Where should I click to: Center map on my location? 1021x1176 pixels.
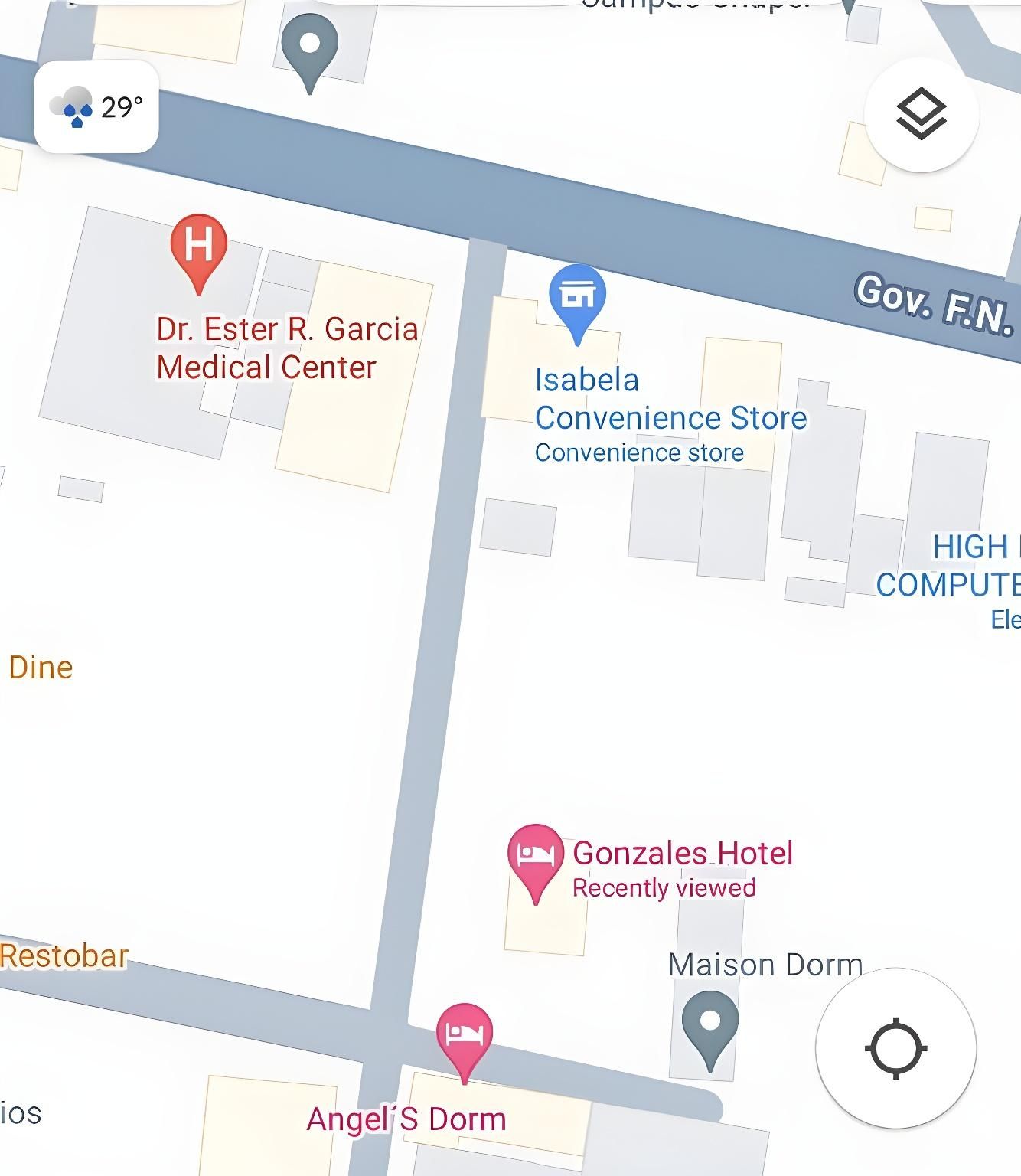[x=895, y=1048]
